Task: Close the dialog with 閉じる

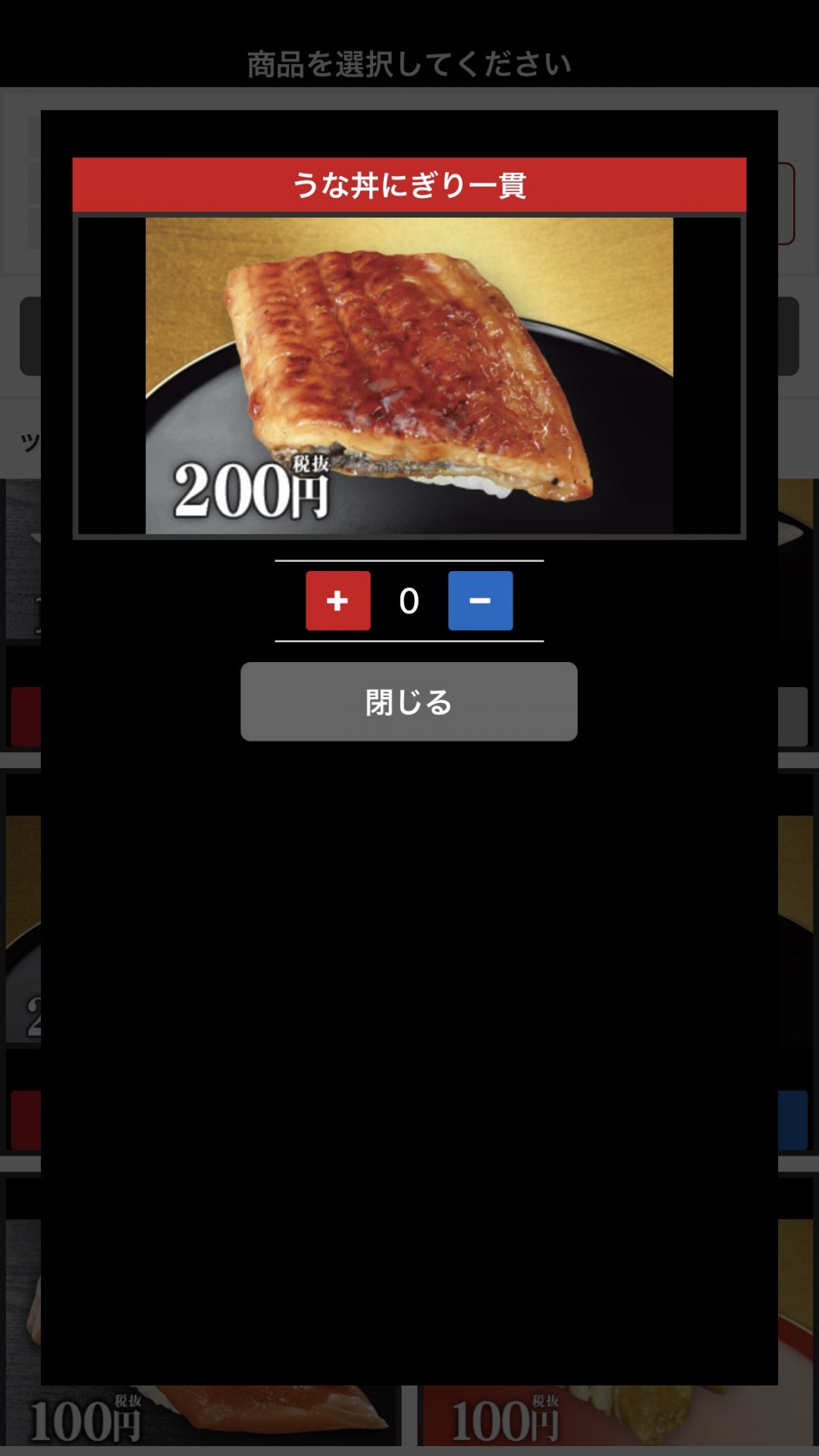Action: [409, 701]
